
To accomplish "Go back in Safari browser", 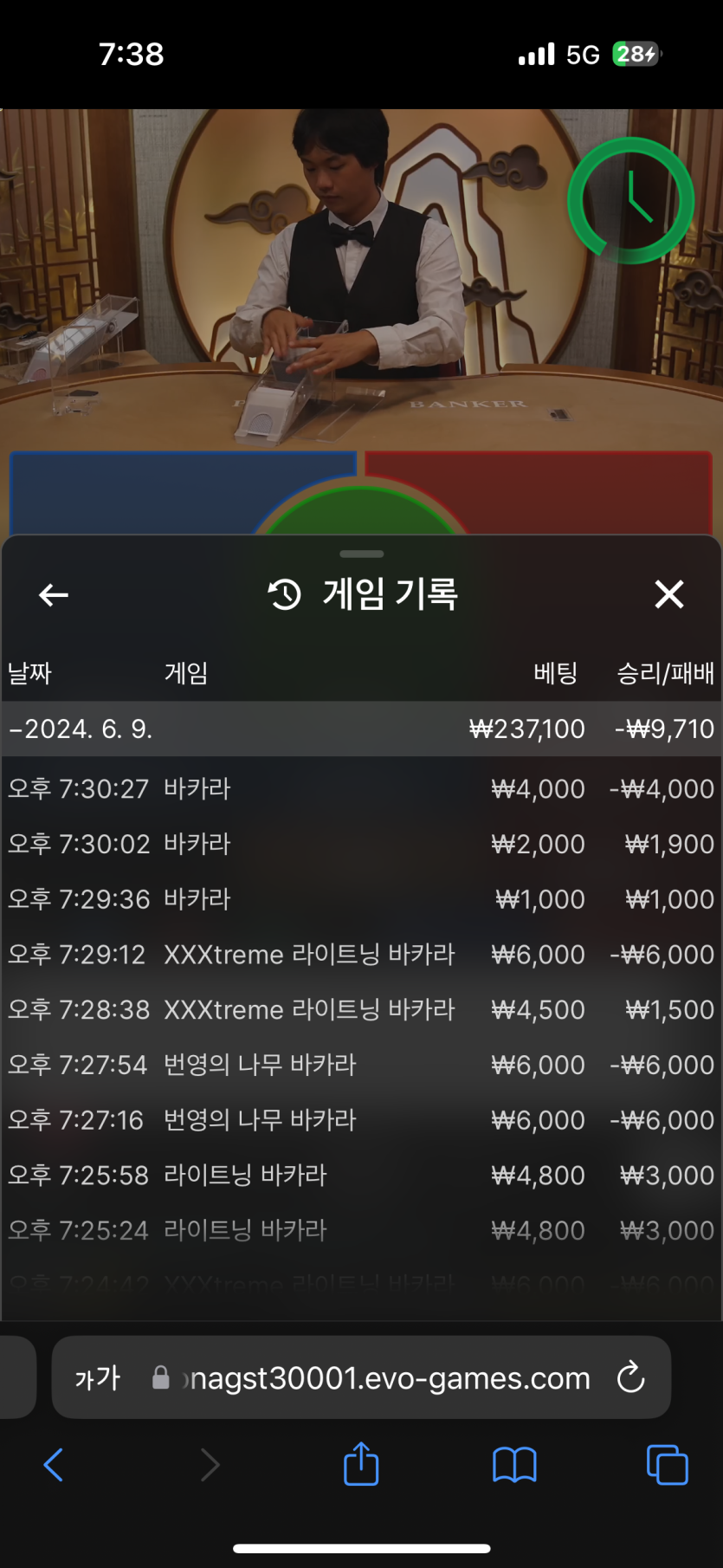I will (54, 1465).
